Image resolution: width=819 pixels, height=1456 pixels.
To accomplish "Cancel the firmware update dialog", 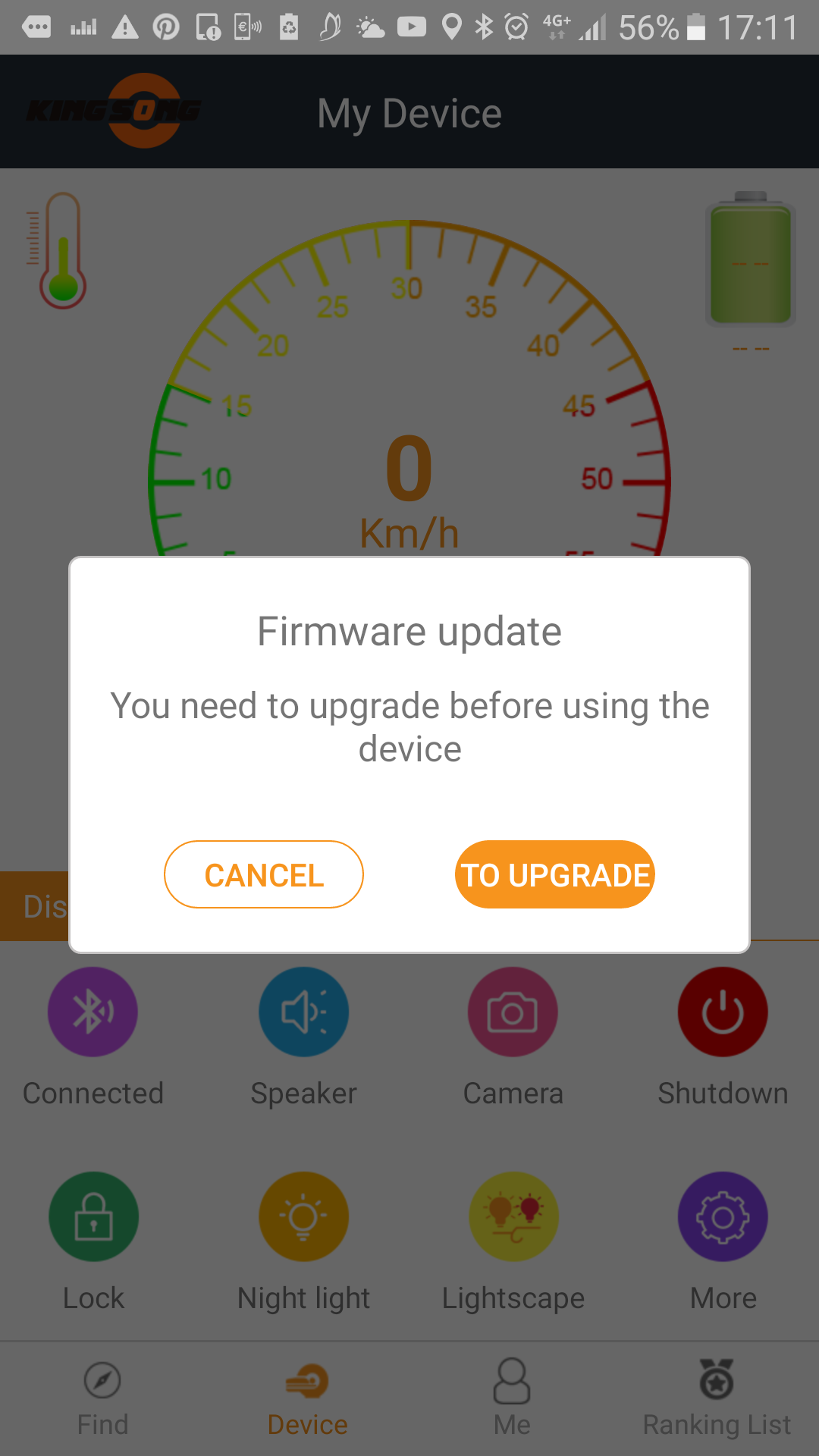I will (x=264, y=874).
